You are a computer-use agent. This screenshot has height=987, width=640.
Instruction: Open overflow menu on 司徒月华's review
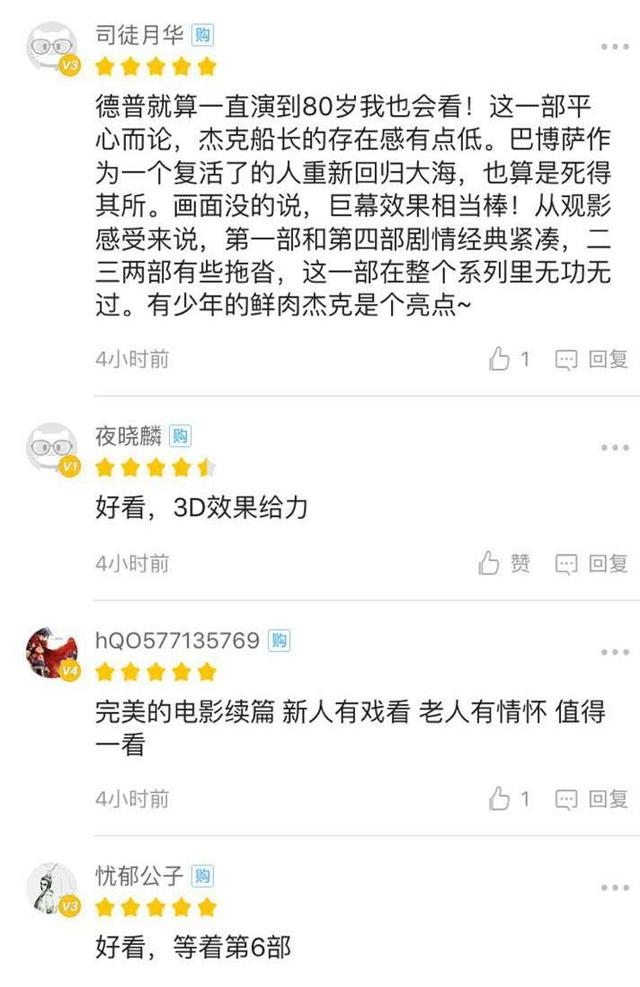[614, 47]
